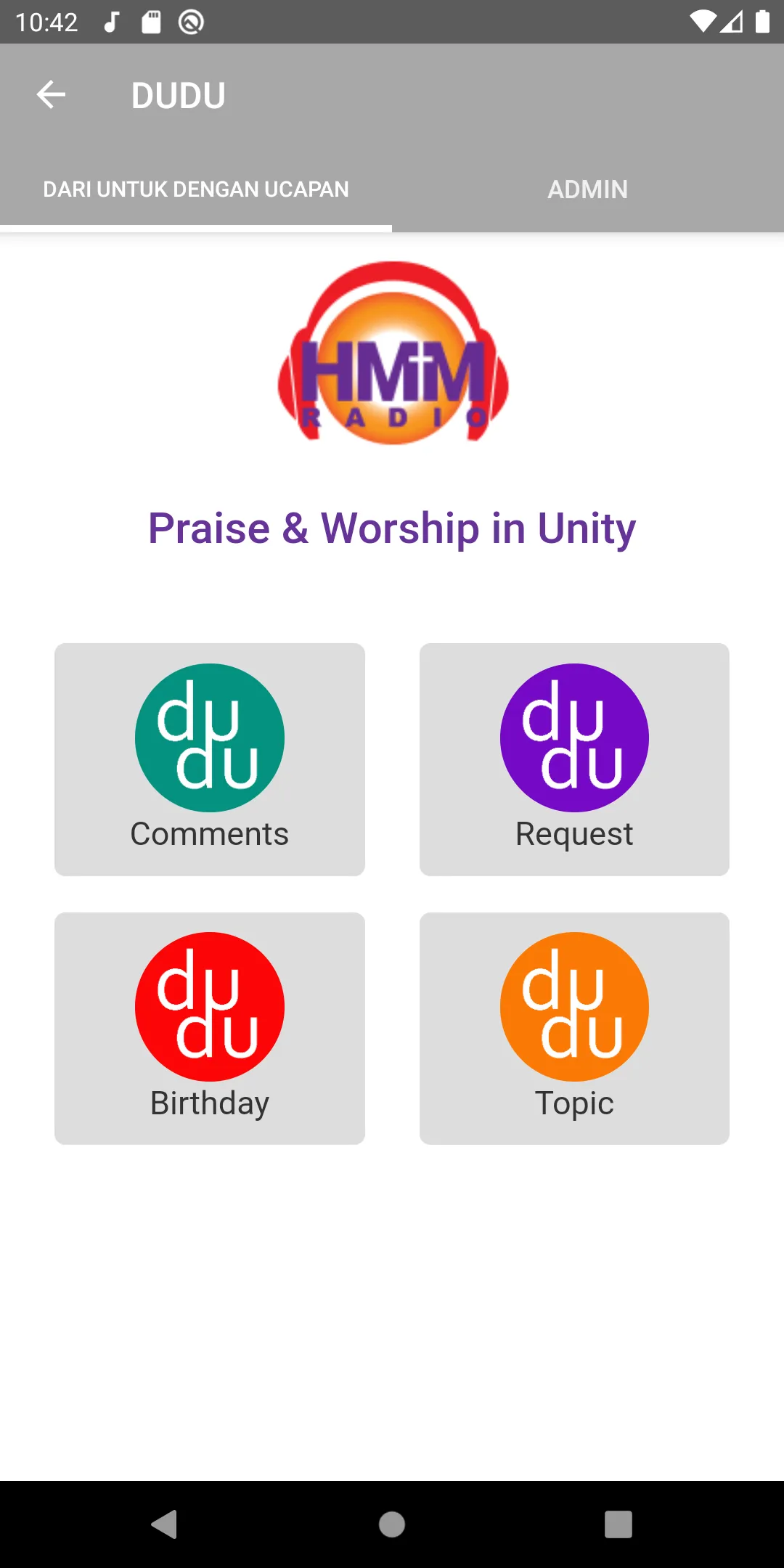Go back using the app bar arrow
The image size is (784, 1568).
coord(51,95)
